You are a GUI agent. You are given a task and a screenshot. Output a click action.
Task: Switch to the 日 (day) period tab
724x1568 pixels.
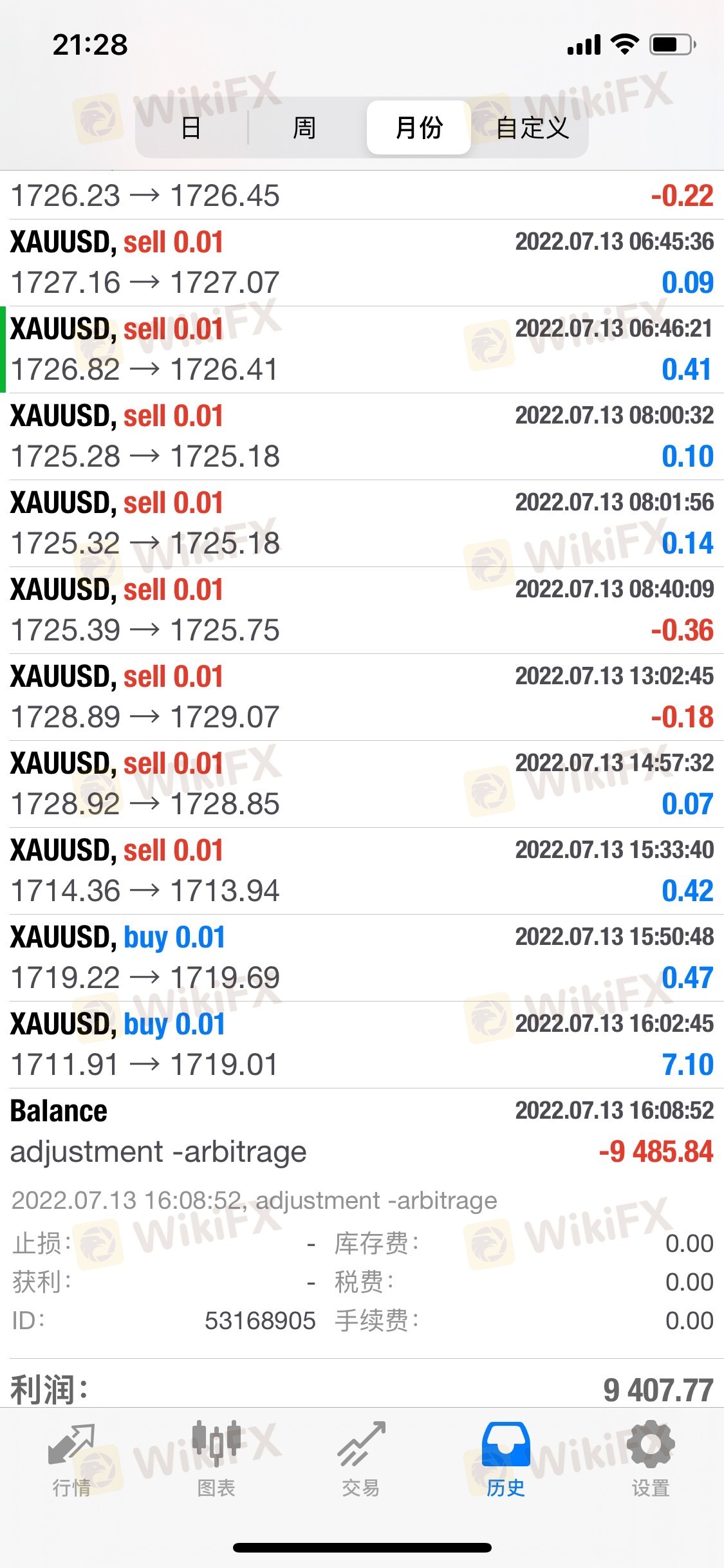pos(191,127)
